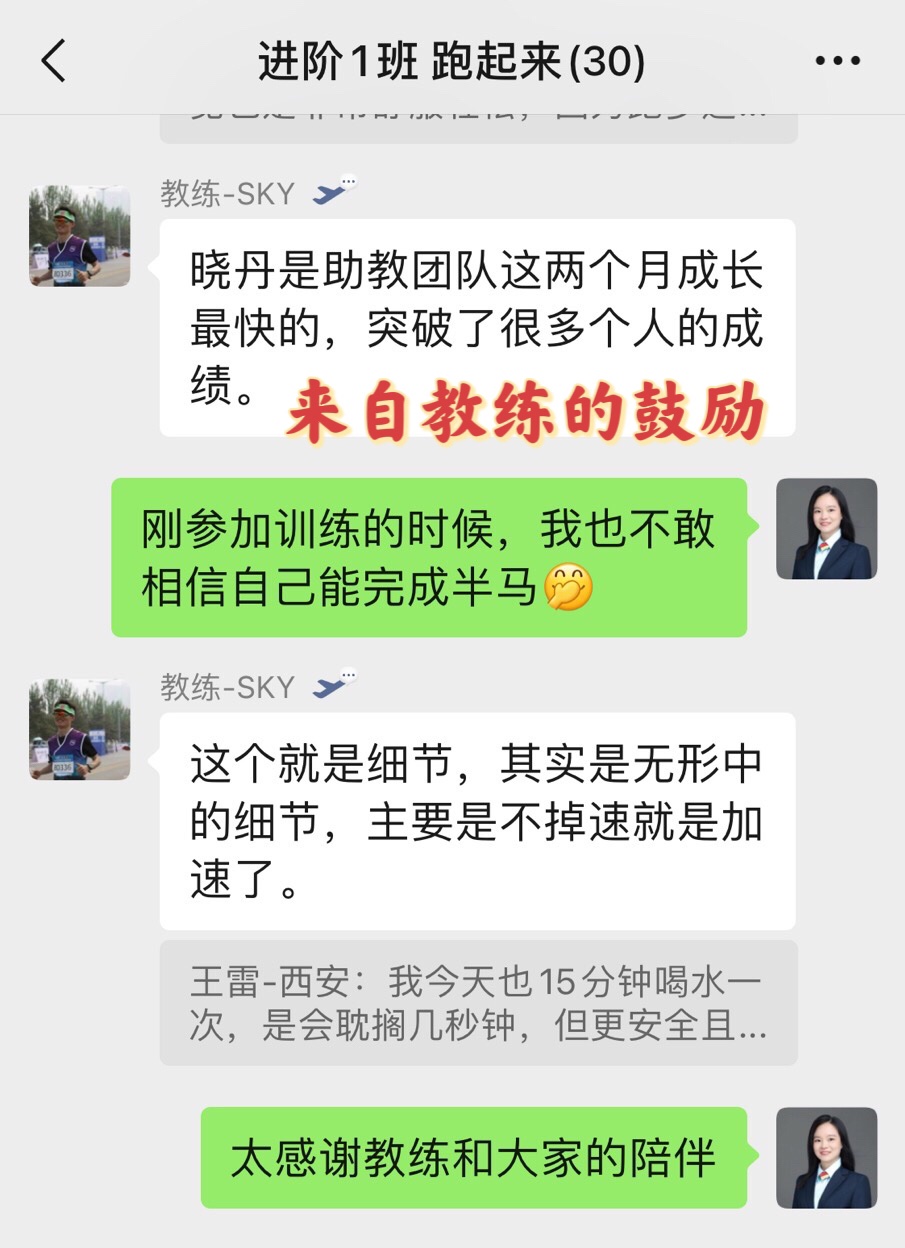The image size is (905, 1248).
Task: Open the quoted message from 王雷-西安
Action: pyautogui.click(x=478, y=1003)
